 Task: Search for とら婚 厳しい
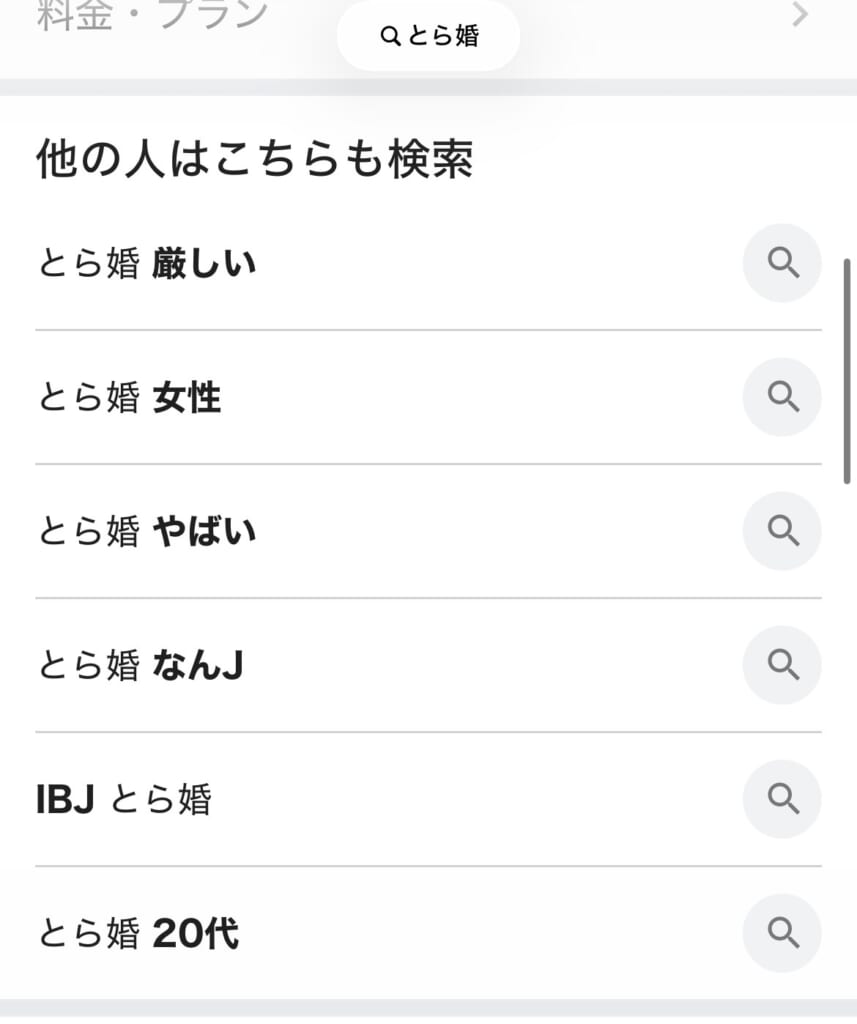pos(147,264)
